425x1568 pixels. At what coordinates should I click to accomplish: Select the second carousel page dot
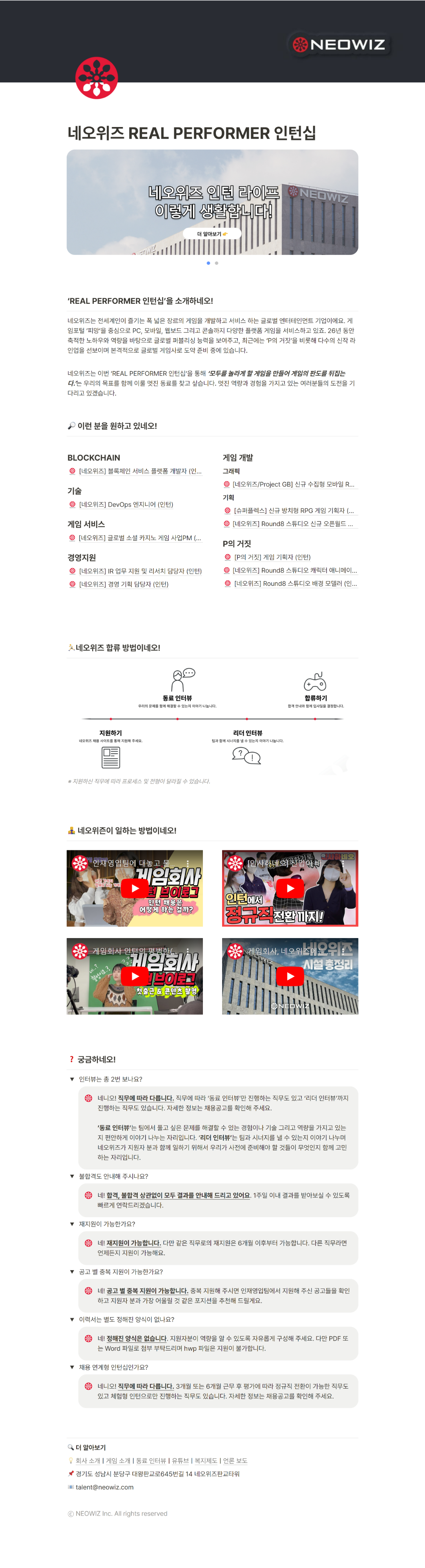(x=217, y=263)
